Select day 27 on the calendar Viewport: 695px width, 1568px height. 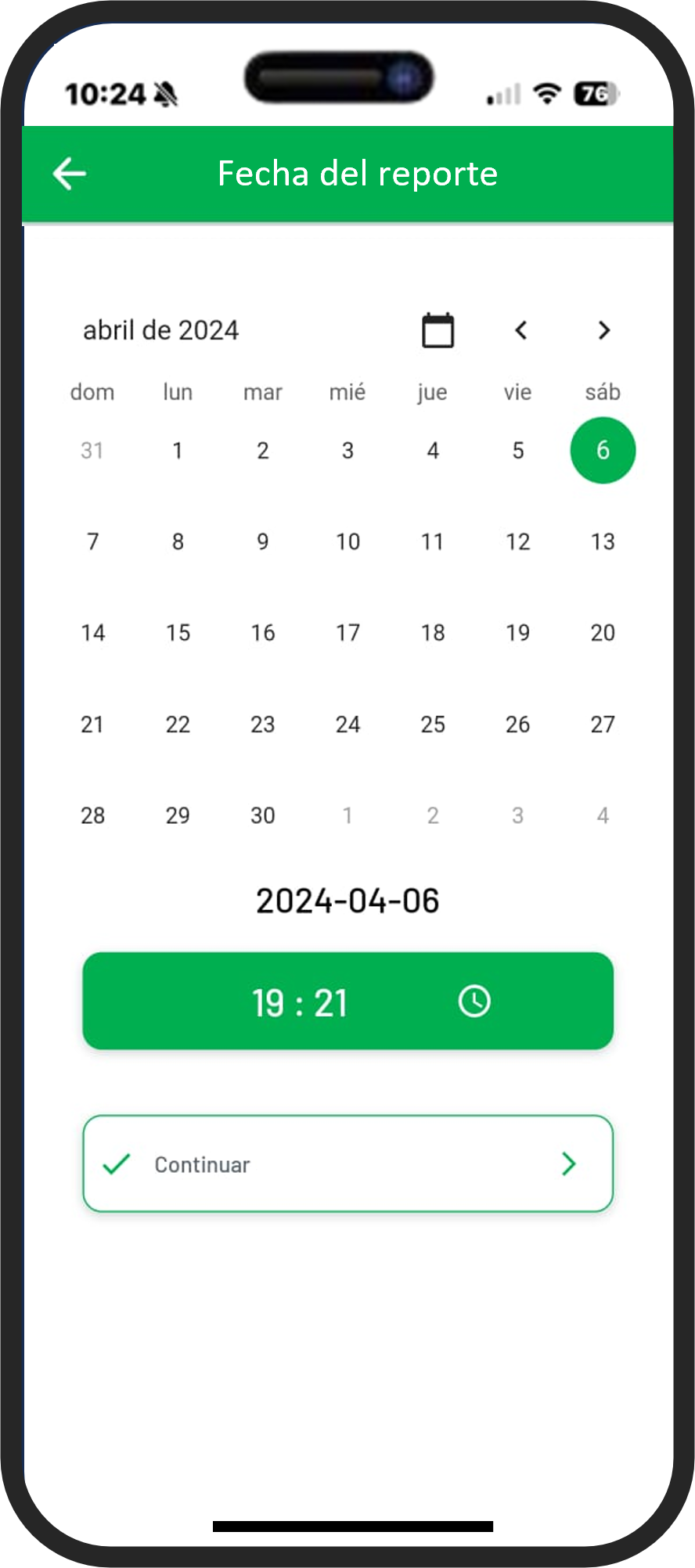click(x=603, y=725)
